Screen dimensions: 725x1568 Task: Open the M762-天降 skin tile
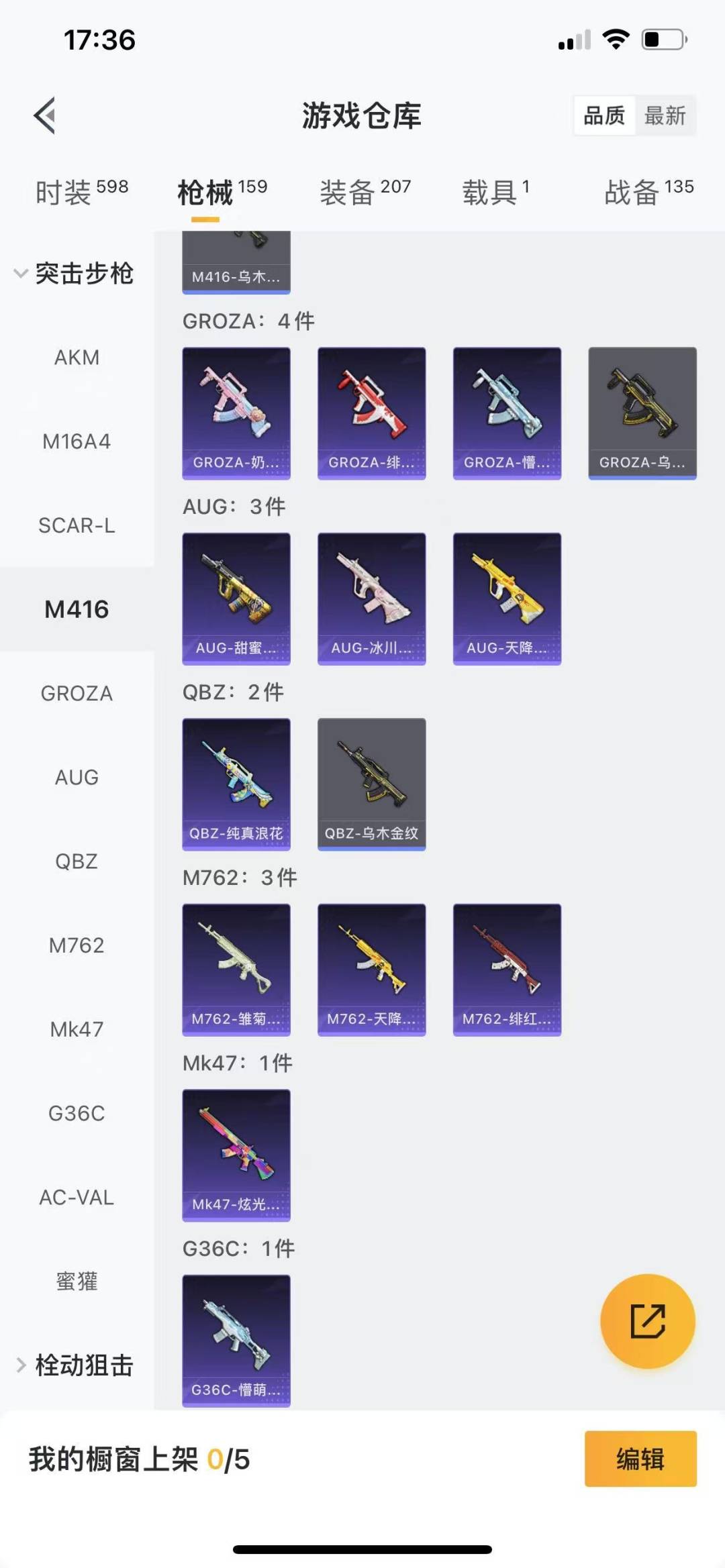tap(371, 970)
